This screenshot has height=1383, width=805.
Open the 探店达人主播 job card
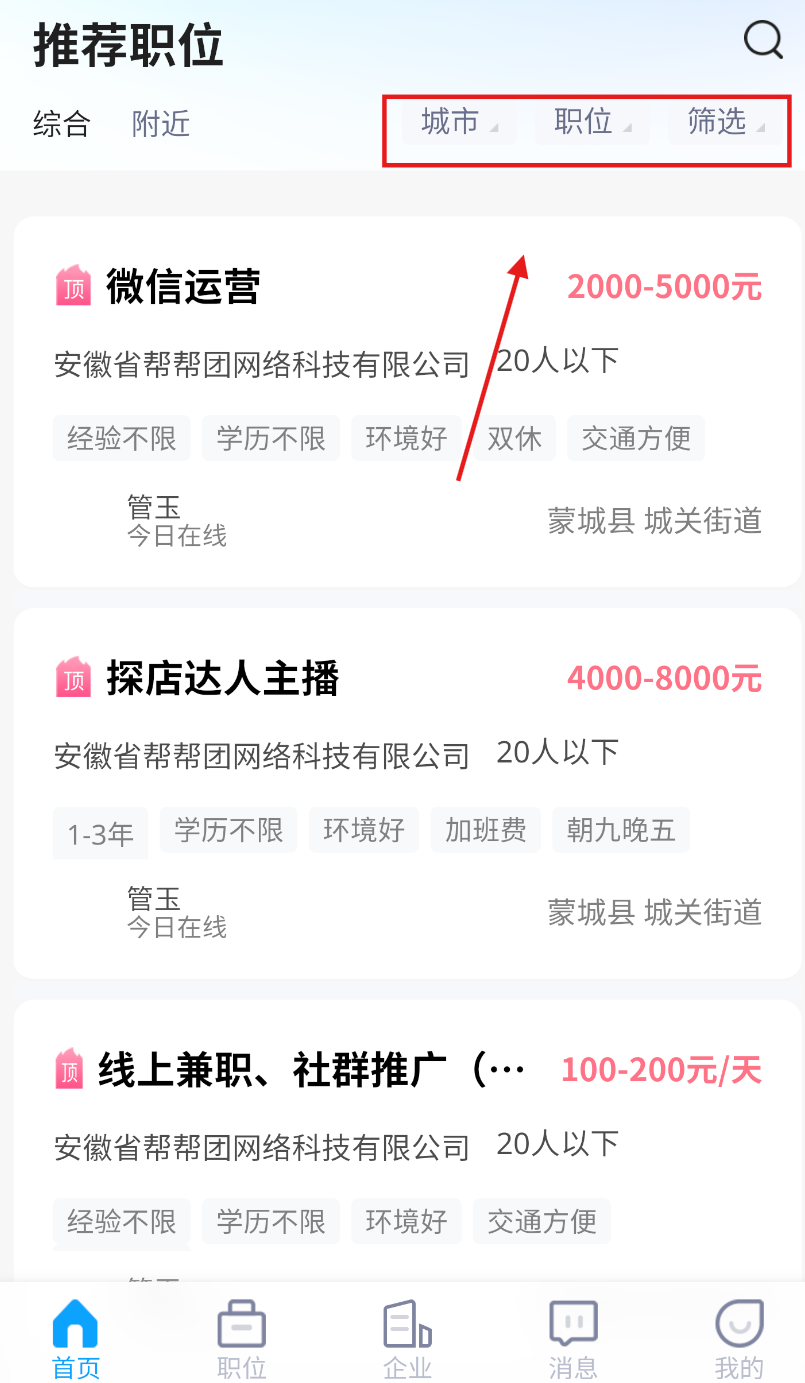coord(408,794)
